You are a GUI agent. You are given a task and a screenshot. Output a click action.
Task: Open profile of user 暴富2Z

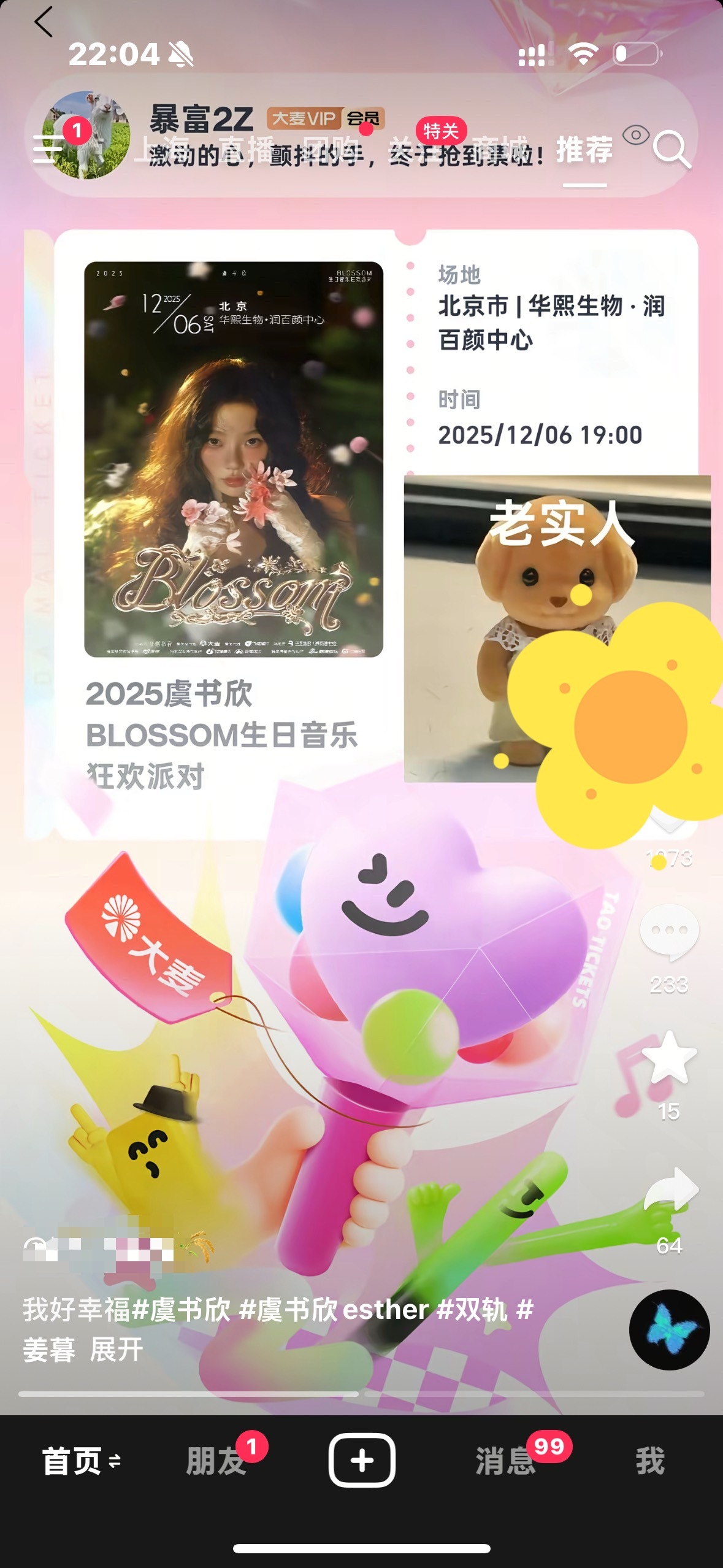tap(196, 118)
